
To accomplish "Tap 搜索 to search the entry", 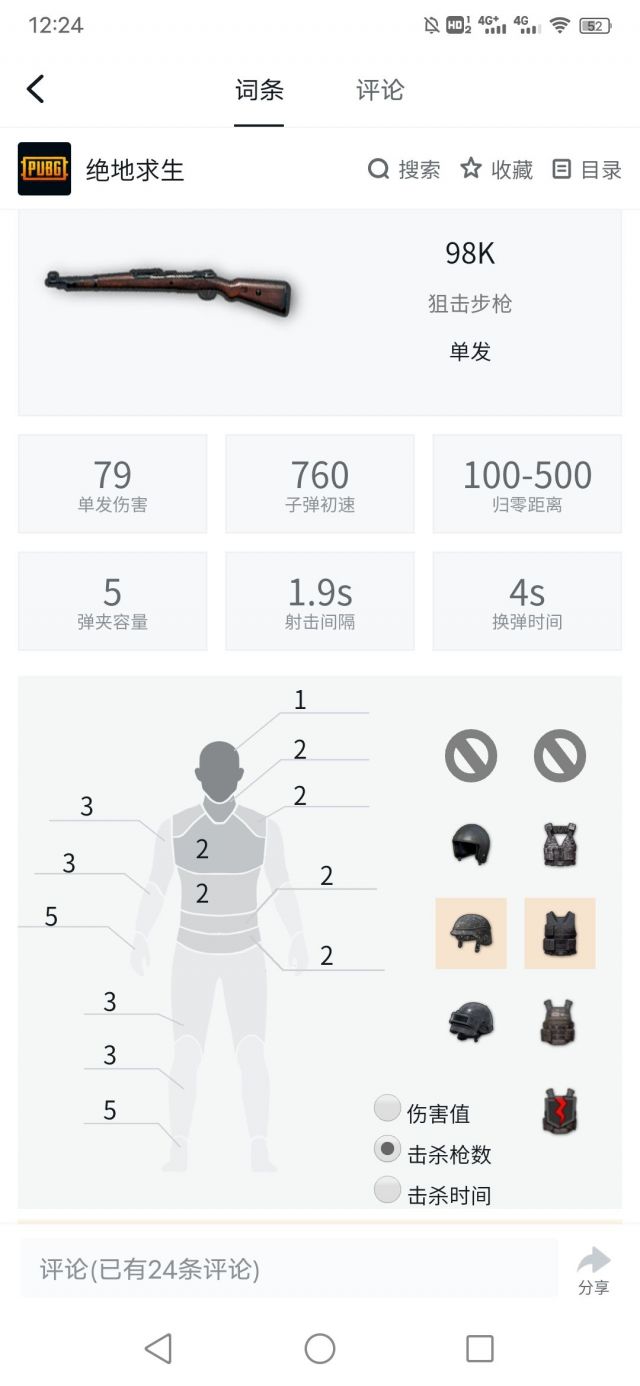I will [x=404, y=170].
